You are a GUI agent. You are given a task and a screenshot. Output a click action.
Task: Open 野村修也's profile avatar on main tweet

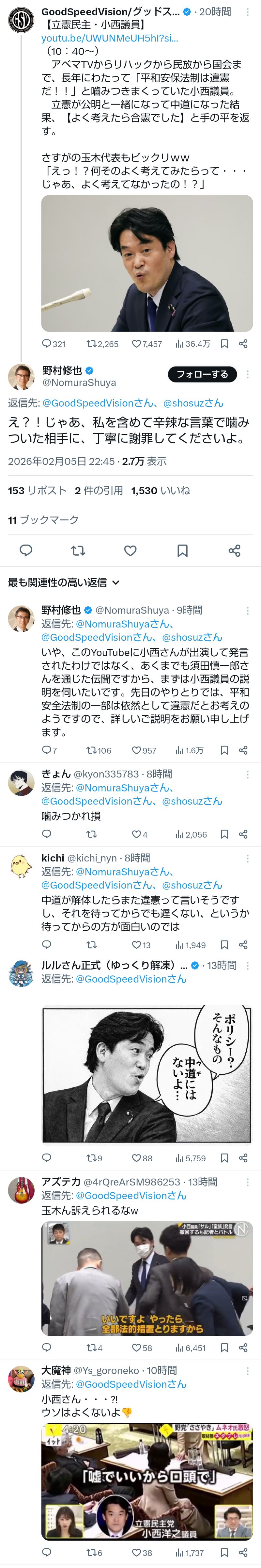(21, 377)
